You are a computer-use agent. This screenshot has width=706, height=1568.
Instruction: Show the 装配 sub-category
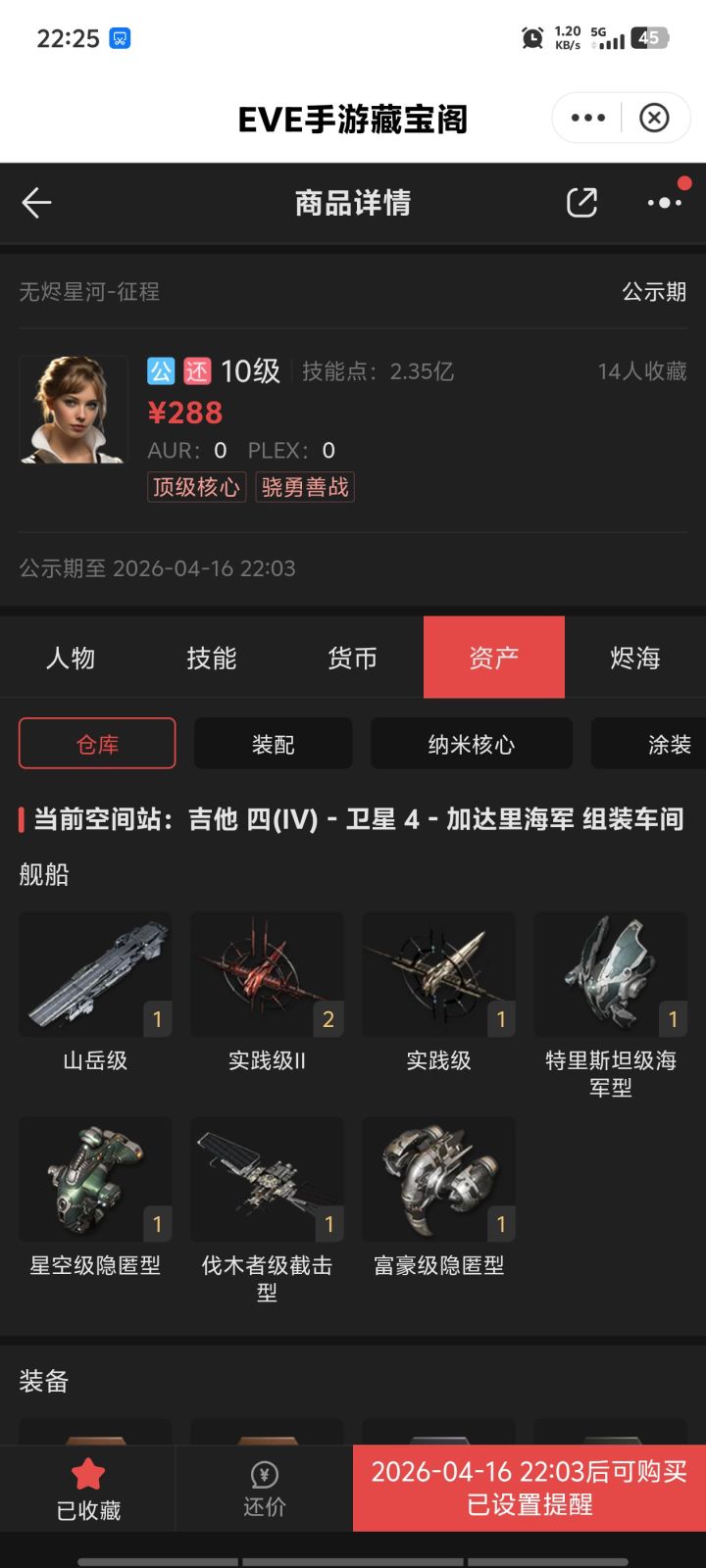(273, 744)
